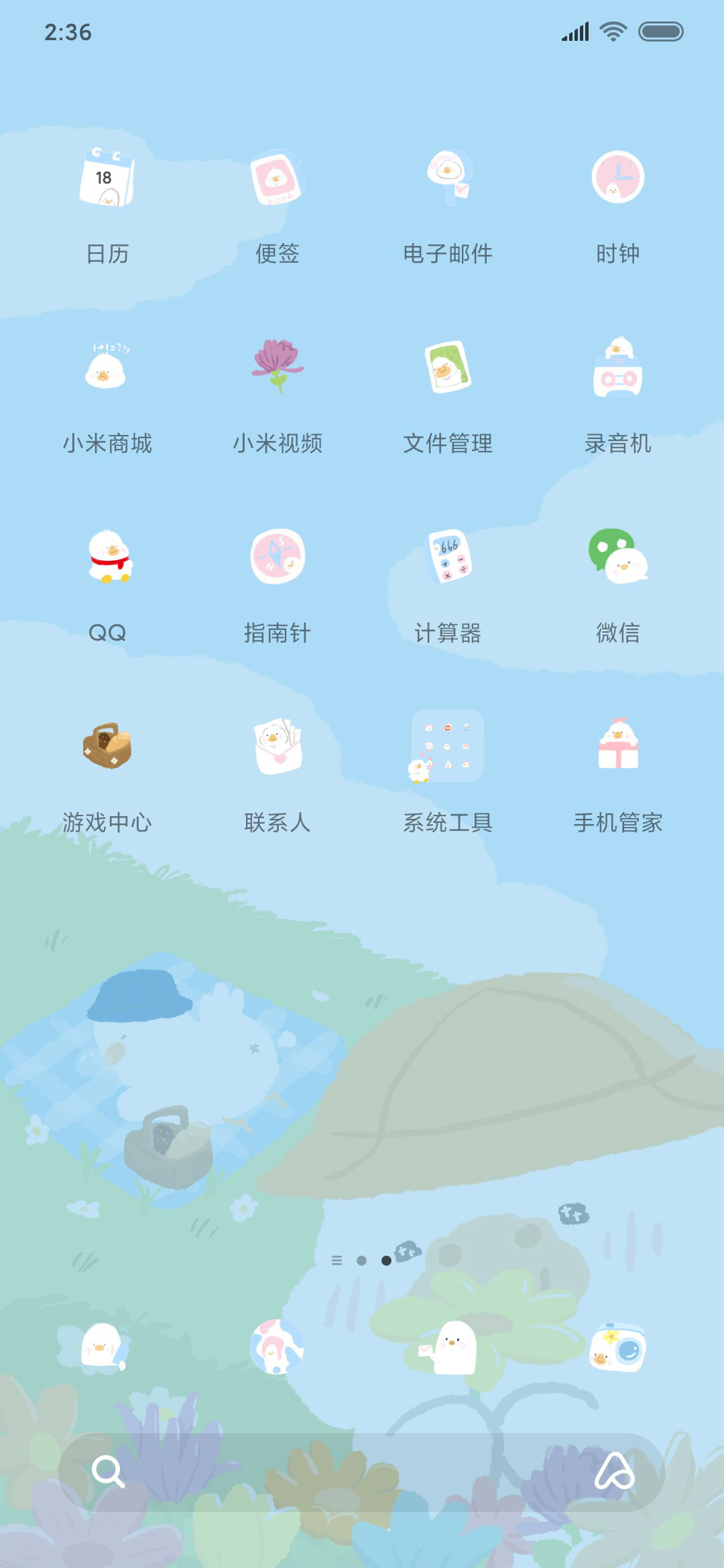Tap the search magnifier in bottom bar

coord(108,1472)
